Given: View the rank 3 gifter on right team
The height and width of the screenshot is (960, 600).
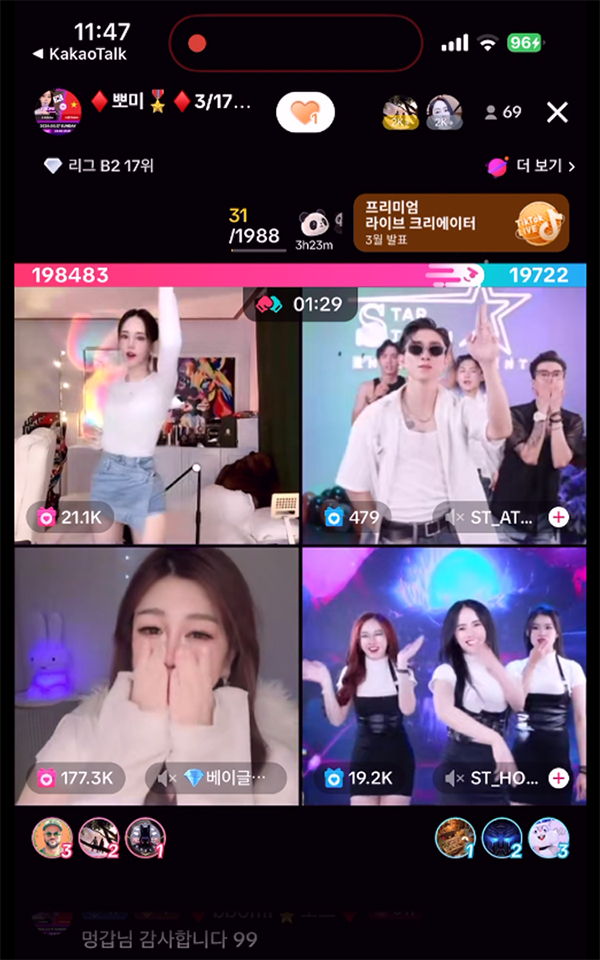Looking at the screenshot, I should point(548,837).
